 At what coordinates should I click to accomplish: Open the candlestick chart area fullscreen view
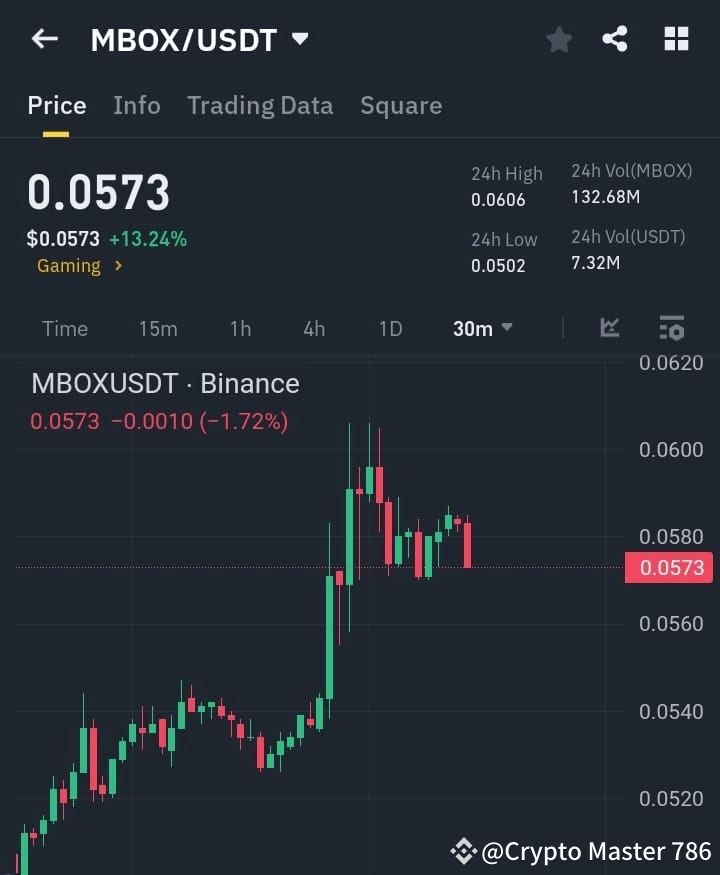tap(610, 328)
